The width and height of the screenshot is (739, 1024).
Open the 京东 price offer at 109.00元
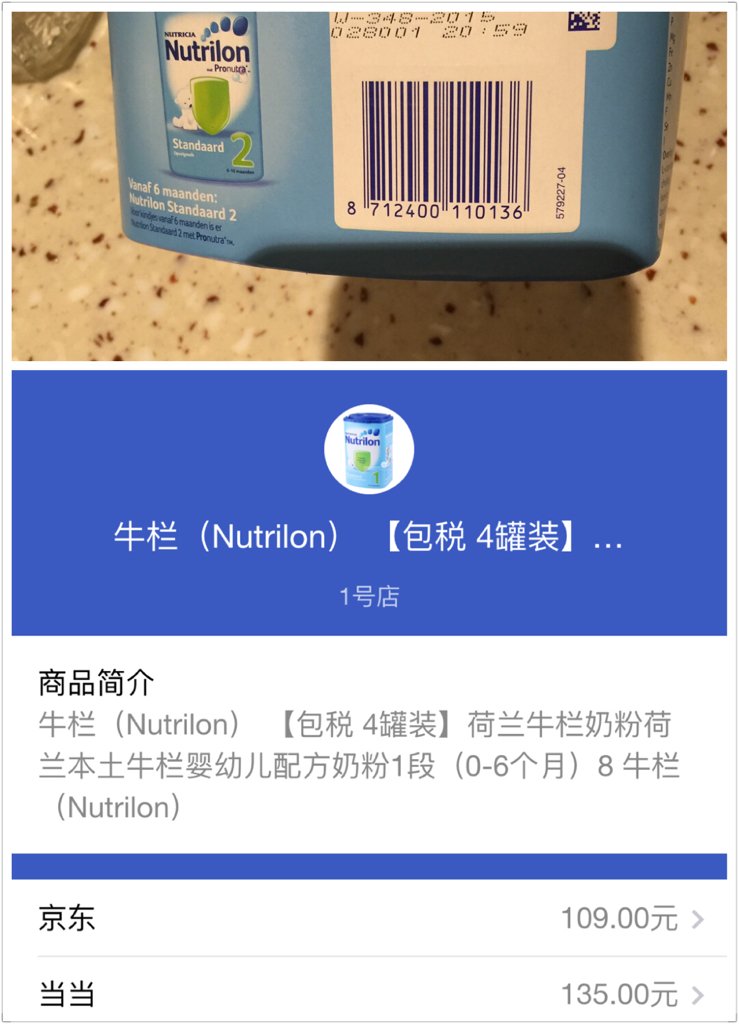pos(369,918)
